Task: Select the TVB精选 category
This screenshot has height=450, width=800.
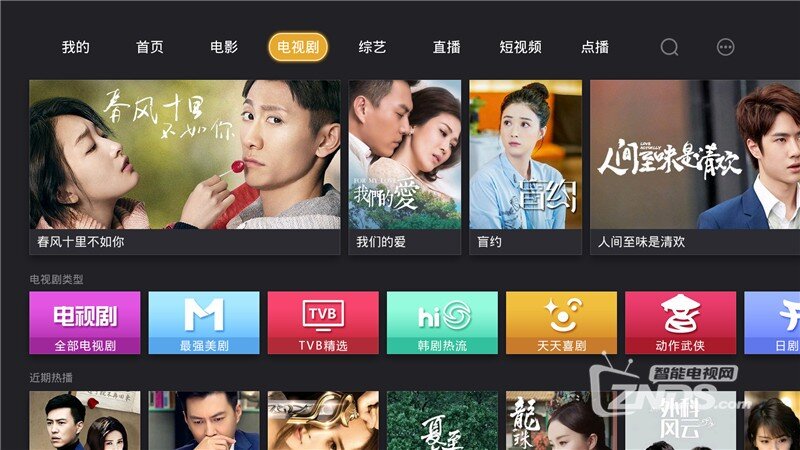Action: (323, 323)
